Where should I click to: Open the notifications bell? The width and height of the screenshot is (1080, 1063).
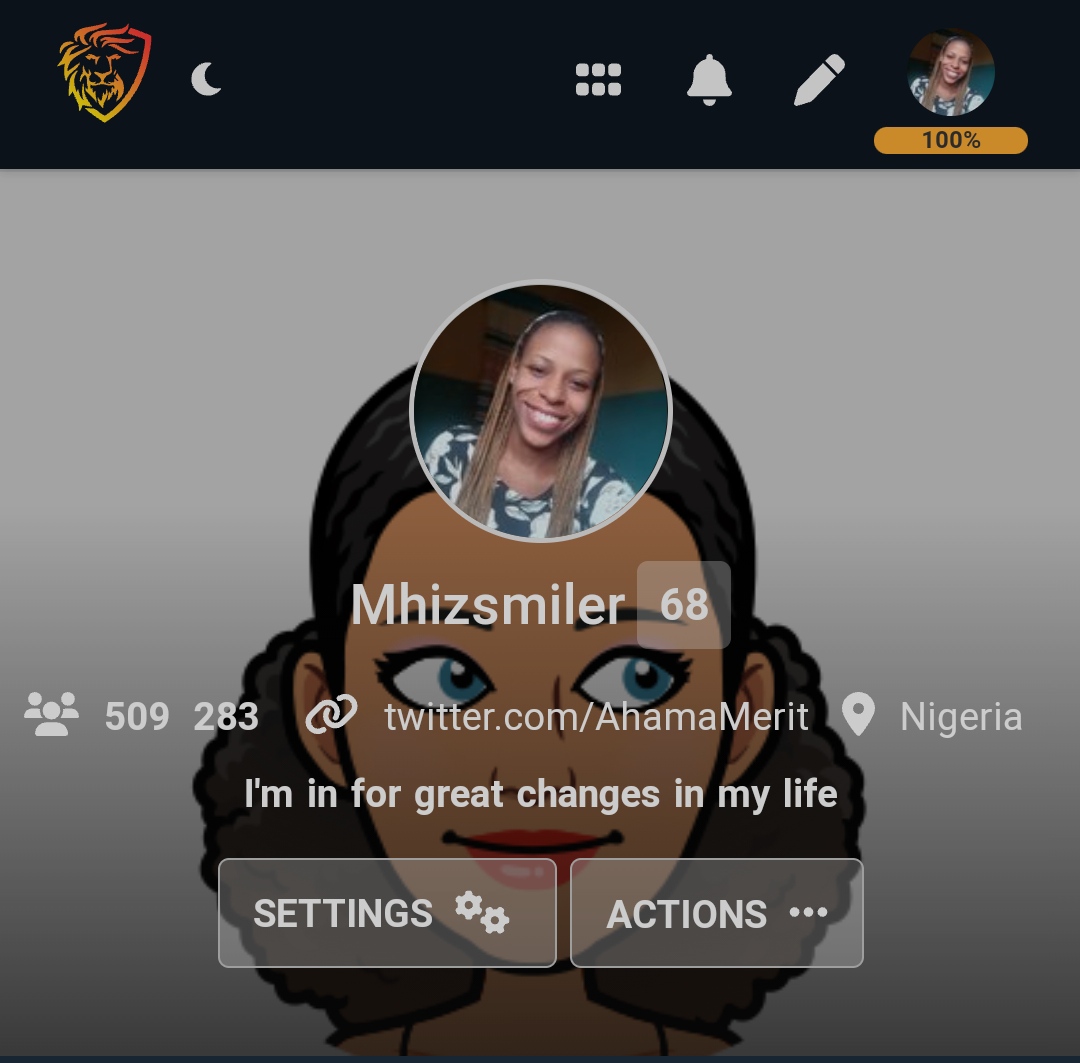pos(709,80)
